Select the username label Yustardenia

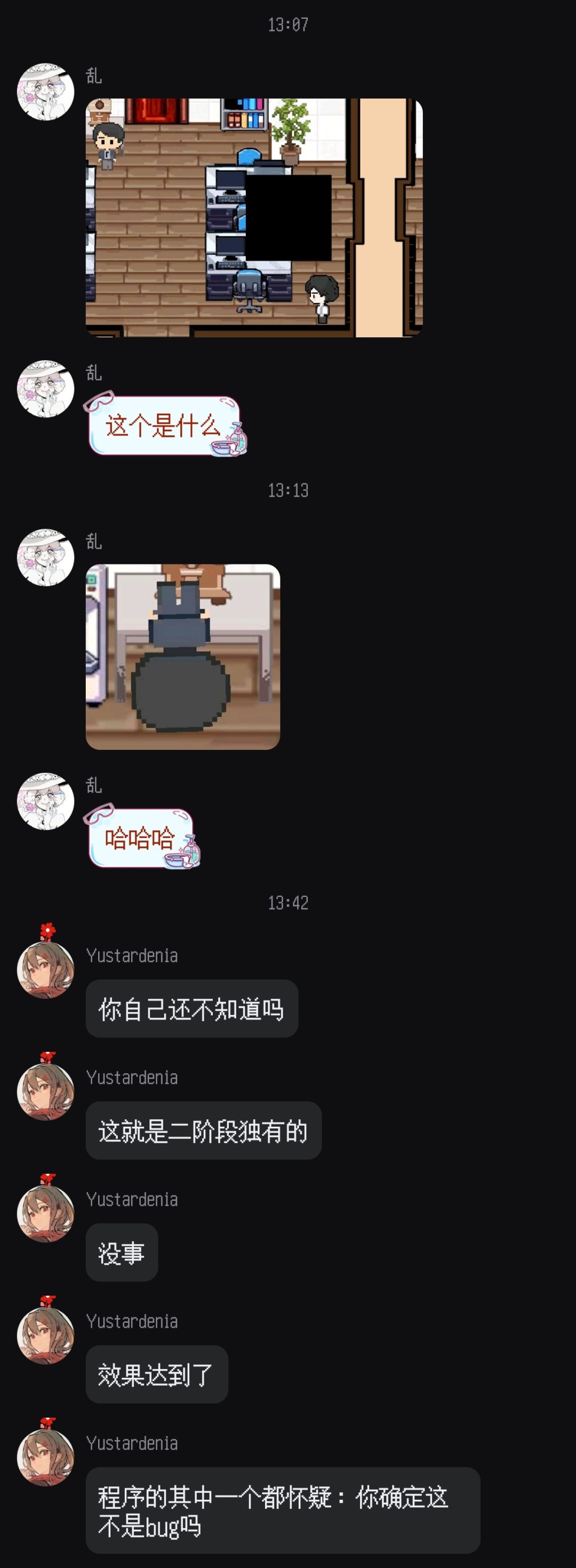(x=132, y=955)
